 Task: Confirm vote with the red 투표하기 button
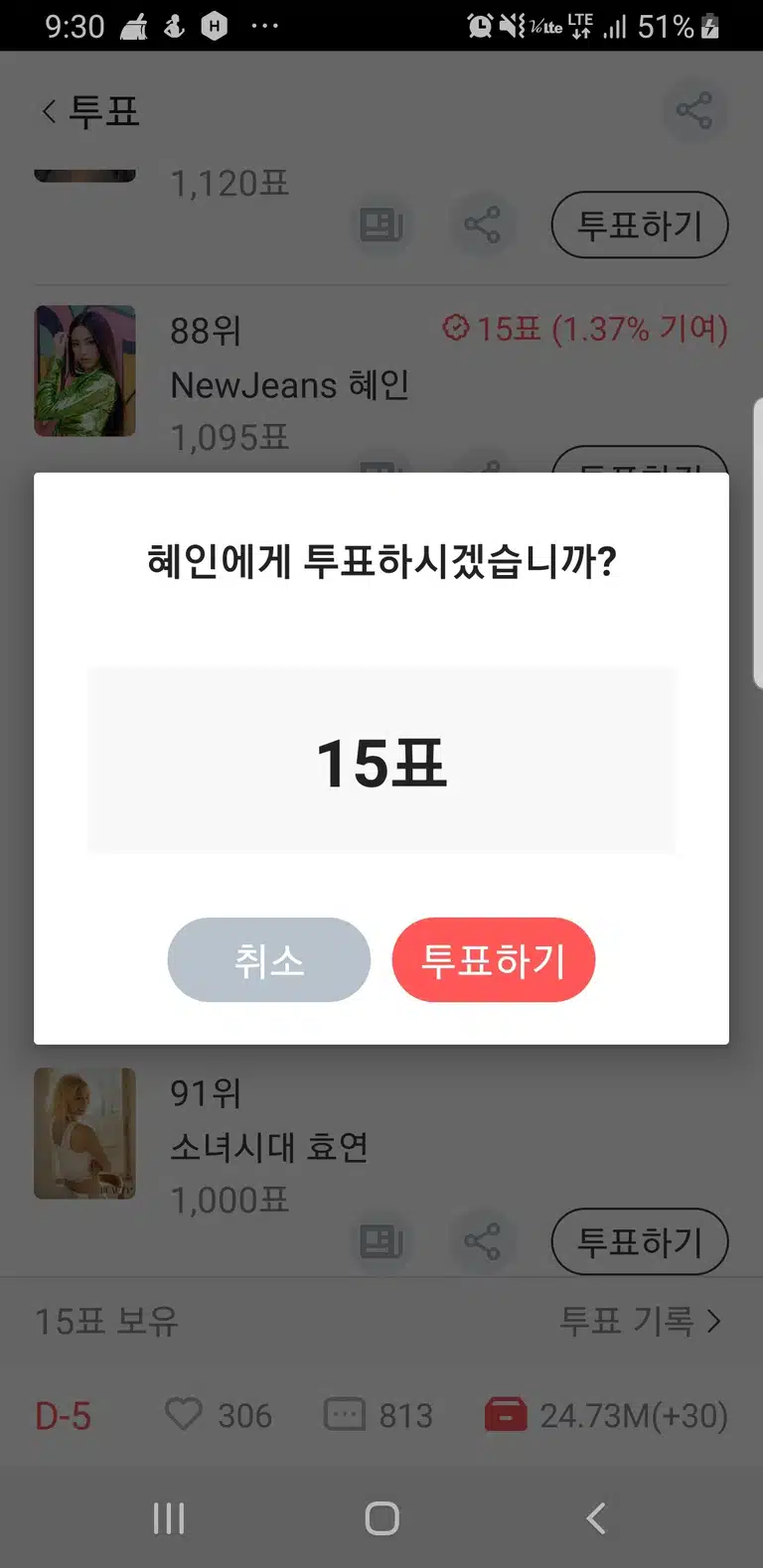494,959
